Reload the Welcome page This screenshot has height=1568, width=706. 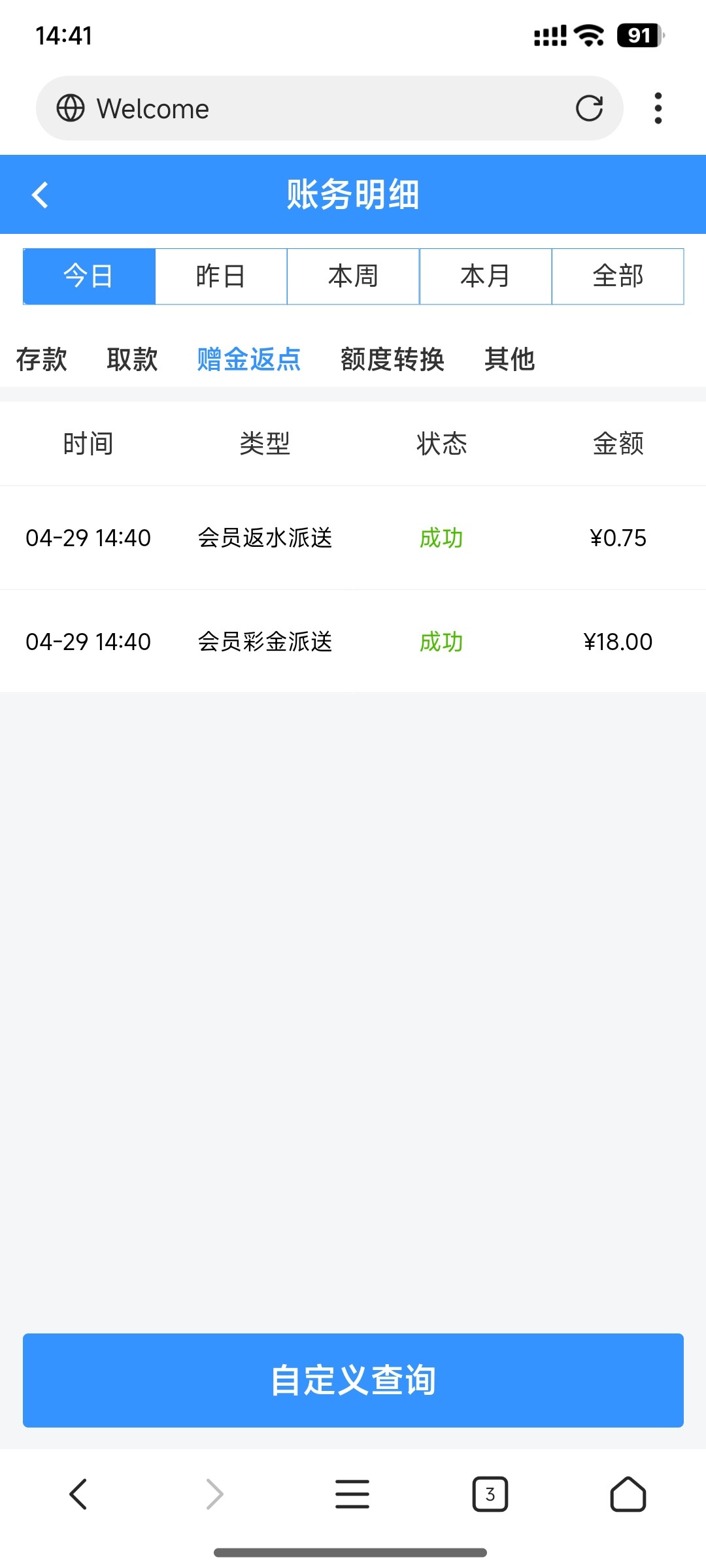coord(590,108)
